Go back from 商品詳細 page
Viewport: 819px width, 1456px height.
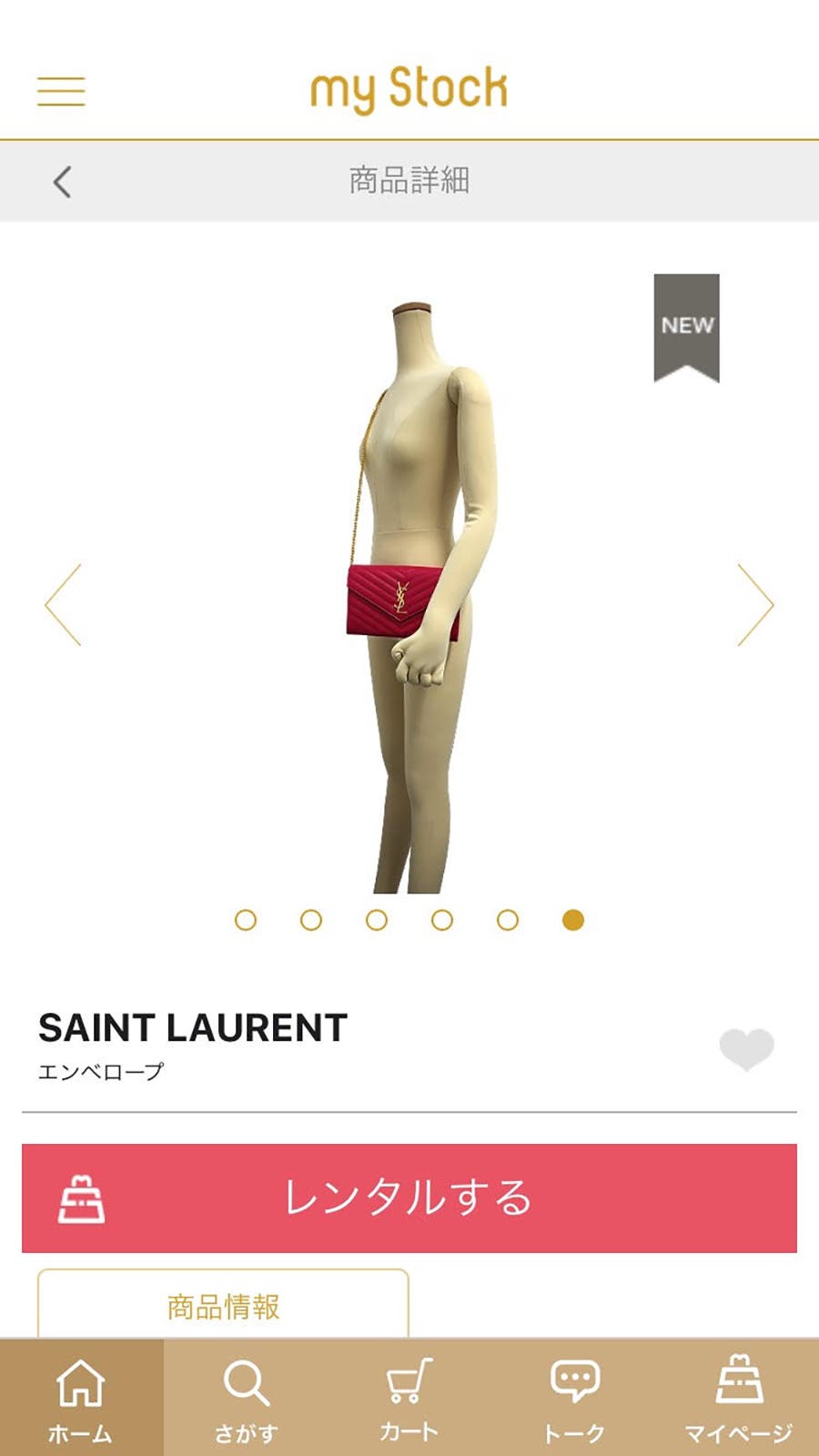[x=62, y=182]
